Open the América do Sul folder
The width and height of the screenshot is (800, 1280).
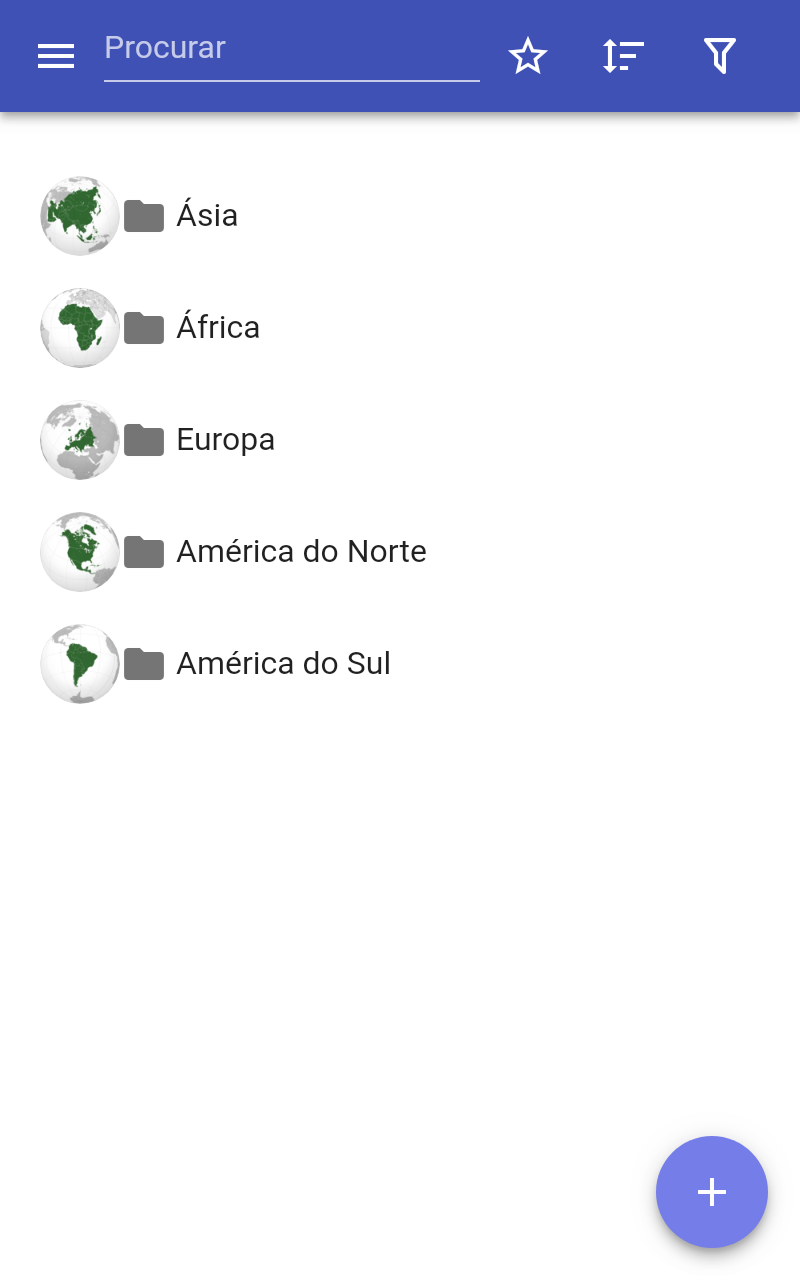[x=400, y=664]
